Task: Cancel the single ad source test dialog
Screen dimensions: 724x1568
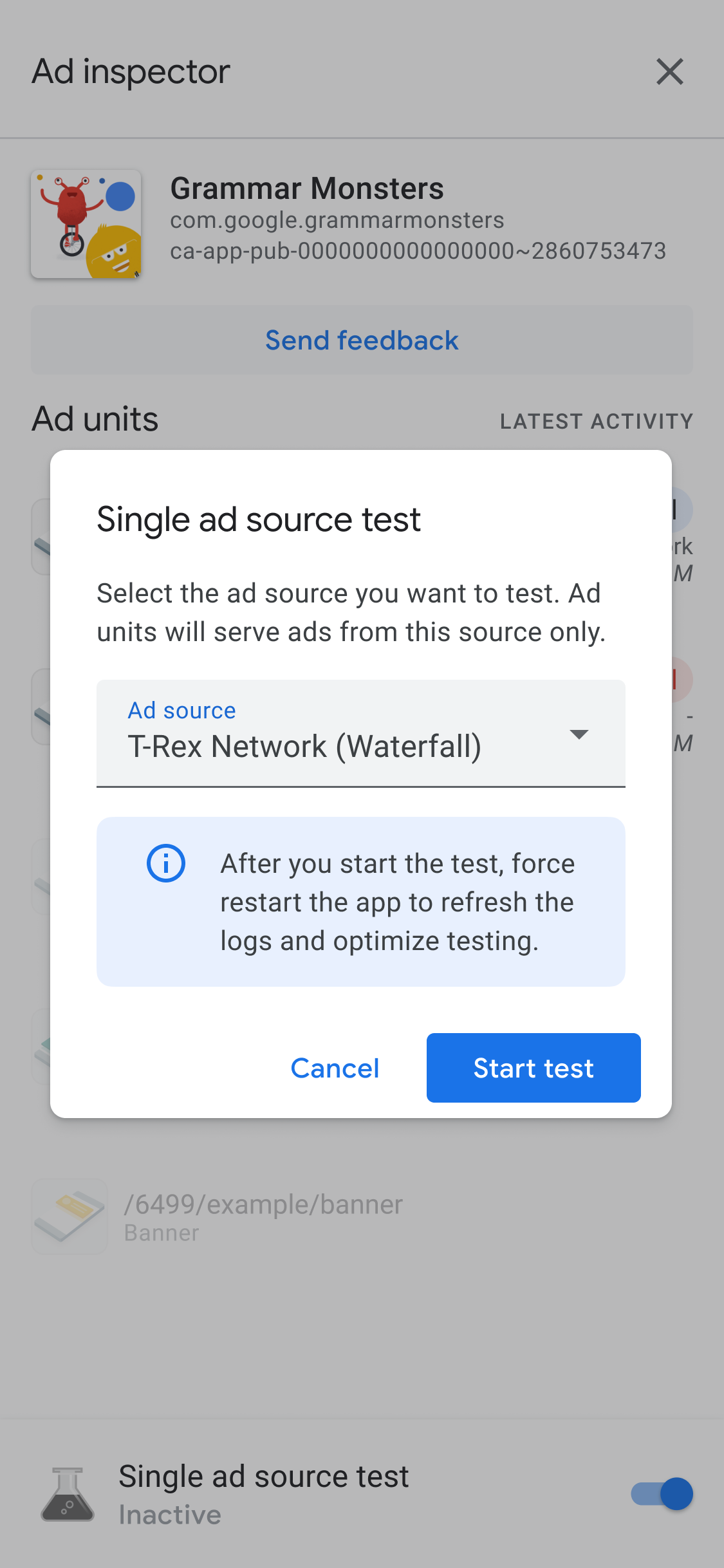Action: pyautogui.click(x=335, y=1068)
